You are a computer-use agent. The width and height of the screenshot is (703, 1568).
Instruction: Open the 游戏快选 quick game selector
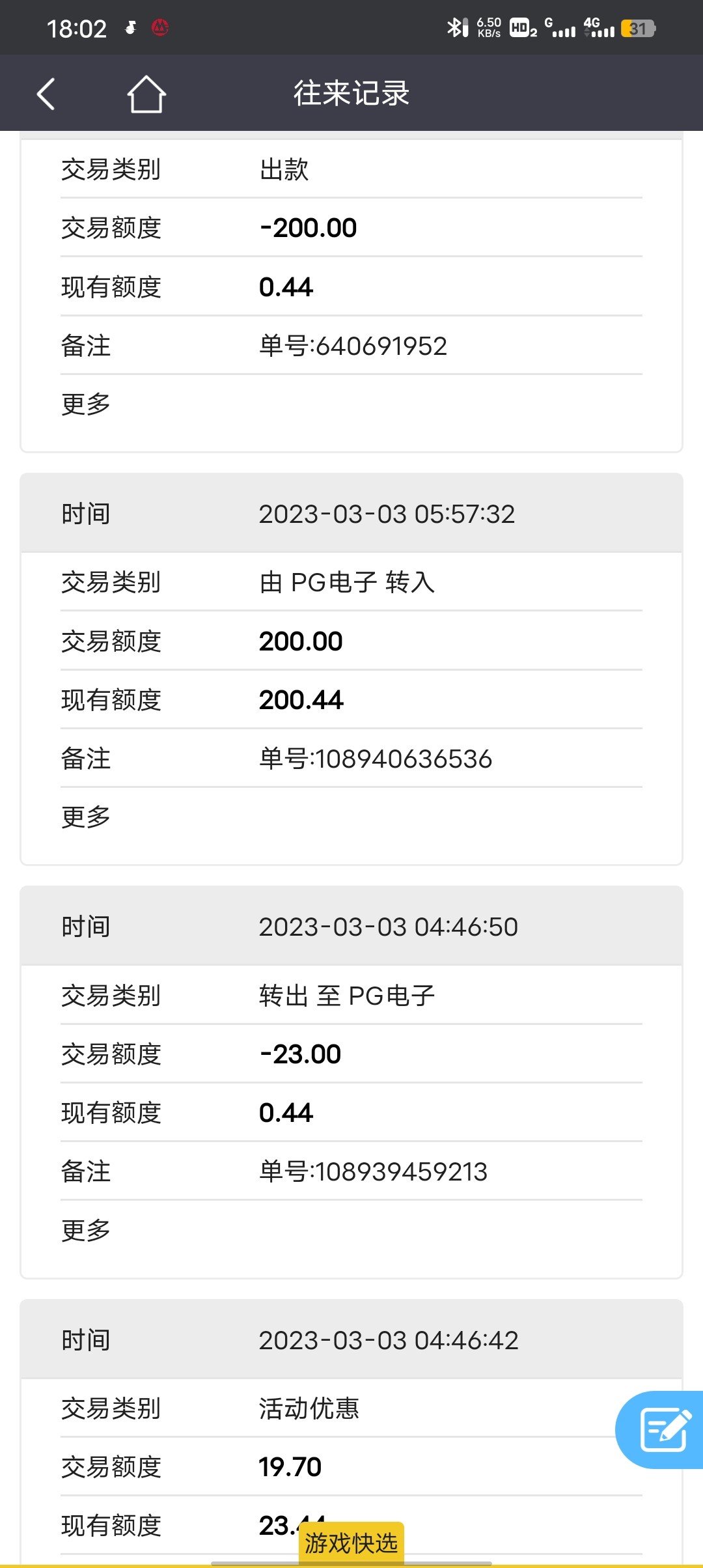(351, 1543)
